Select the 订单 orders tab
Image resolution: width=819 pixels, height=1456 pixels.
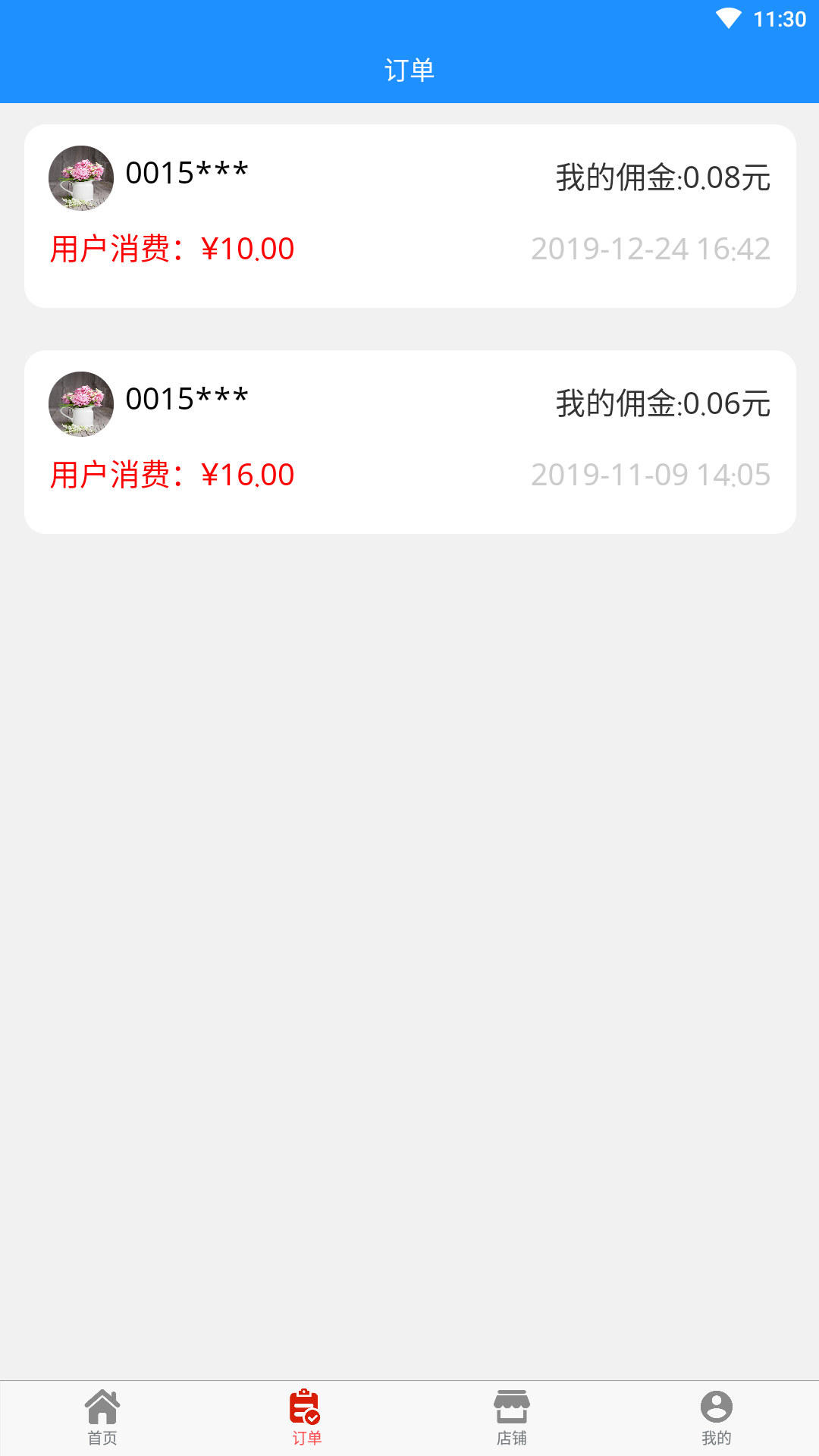click(306, 1417)
